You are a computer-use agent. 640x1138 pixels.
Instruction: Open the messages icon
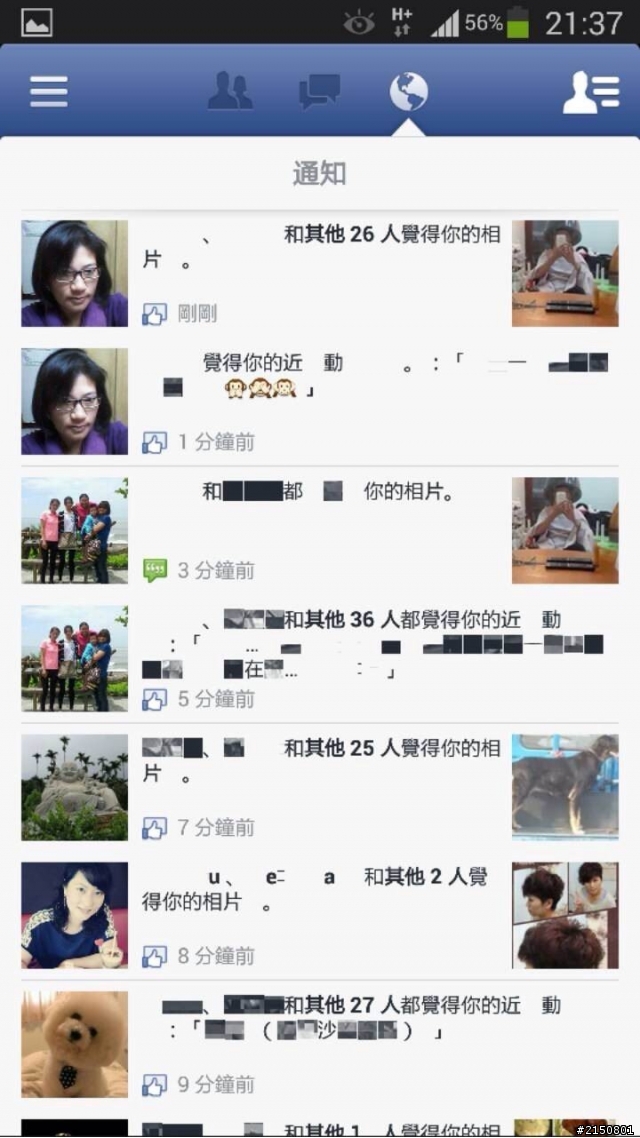point(320,91)
